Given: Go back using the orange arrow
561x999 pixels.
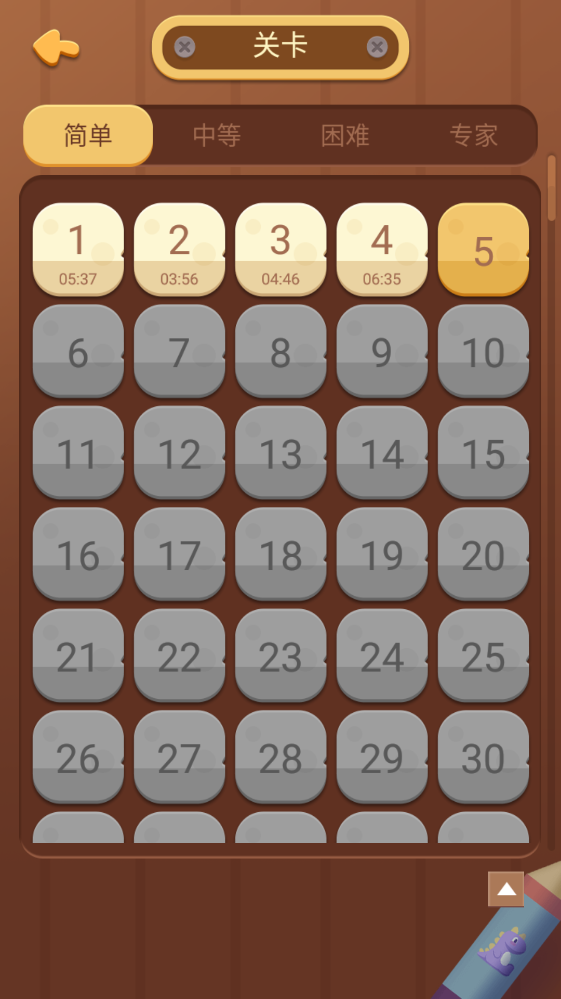Looking at the screenshot, I should coord(56,47).
